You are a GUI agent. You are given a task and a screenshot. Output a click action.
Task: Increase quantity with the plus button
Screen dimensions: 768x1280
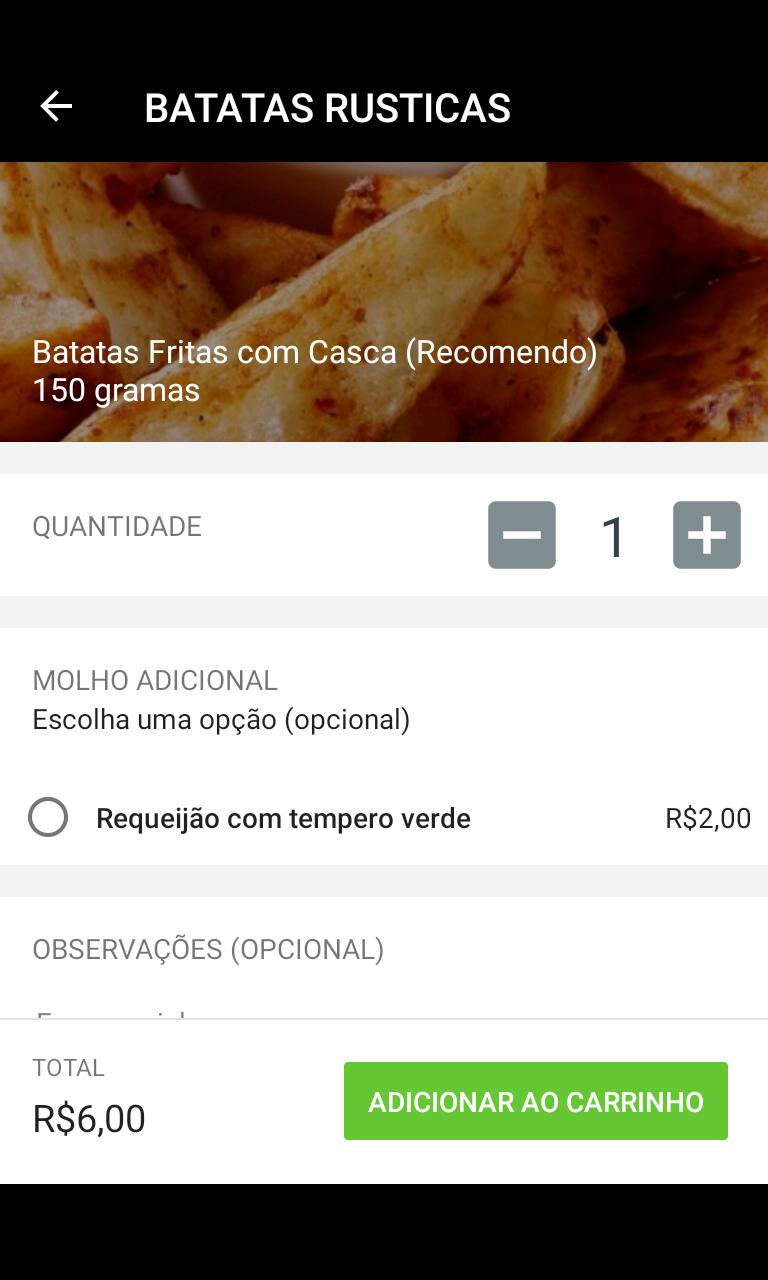tap(707, 535)
